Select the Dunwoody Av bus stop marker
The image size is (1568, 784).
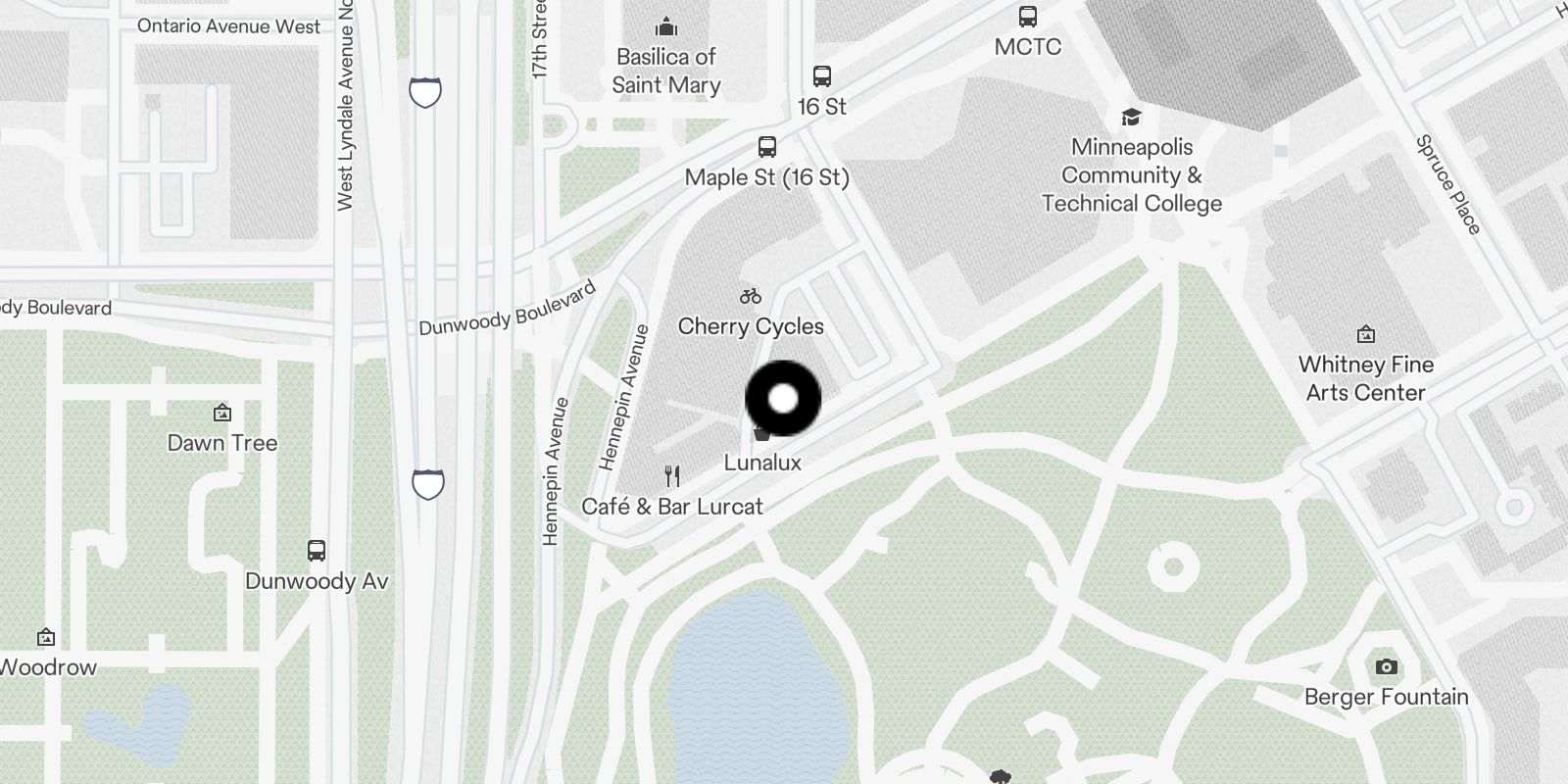click(317, 551)
